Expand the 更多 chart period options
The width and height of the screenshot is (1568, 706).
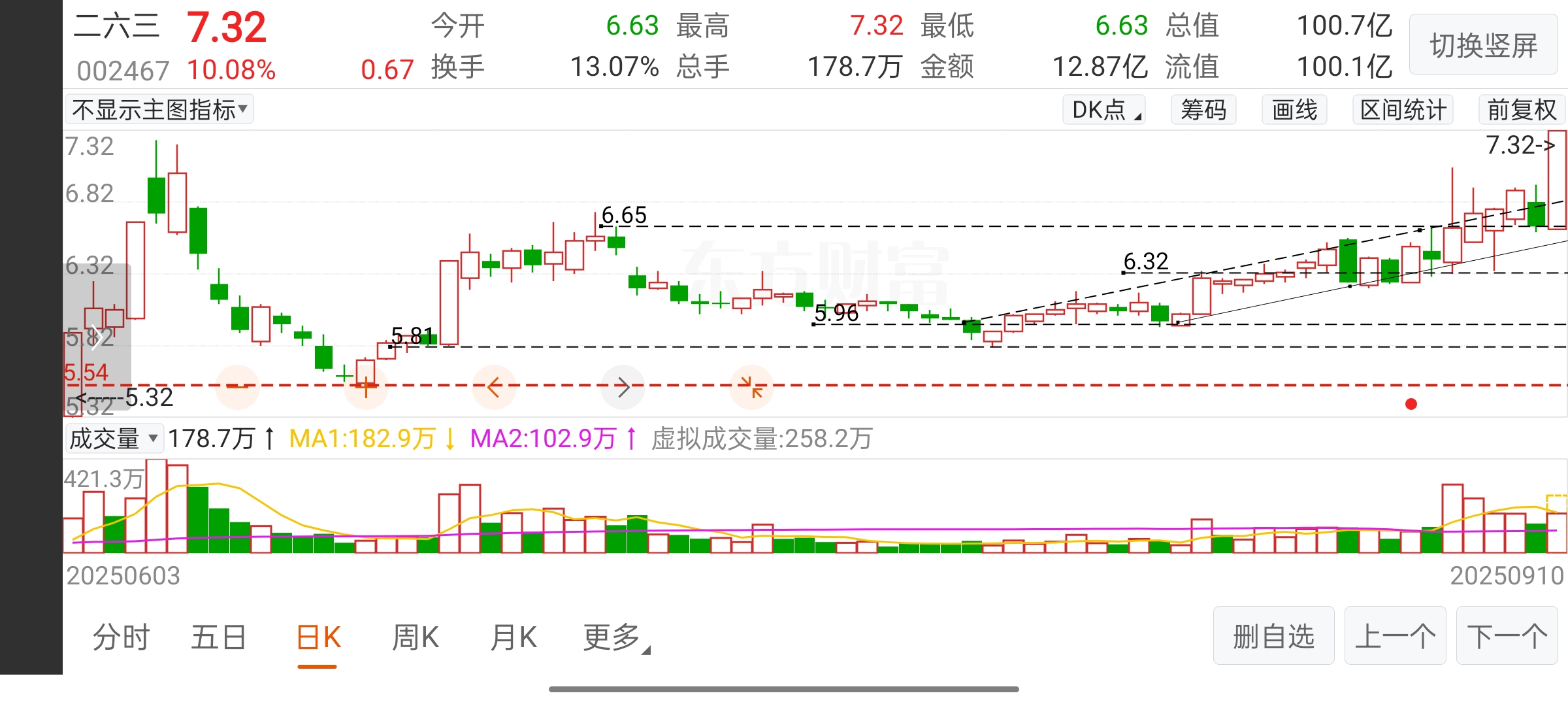point(614,637)
